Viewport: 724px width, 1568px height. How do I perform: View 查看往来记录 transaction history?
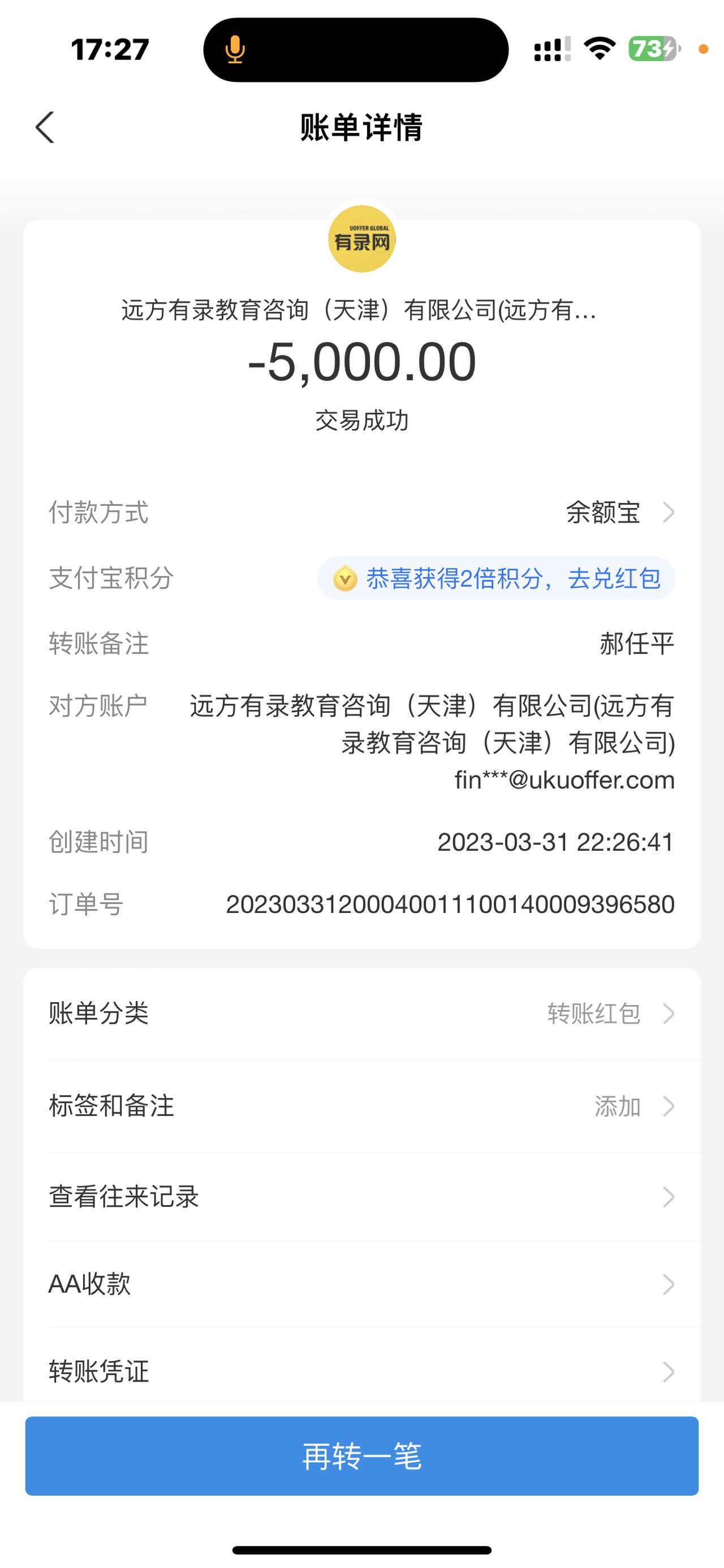361,1197
